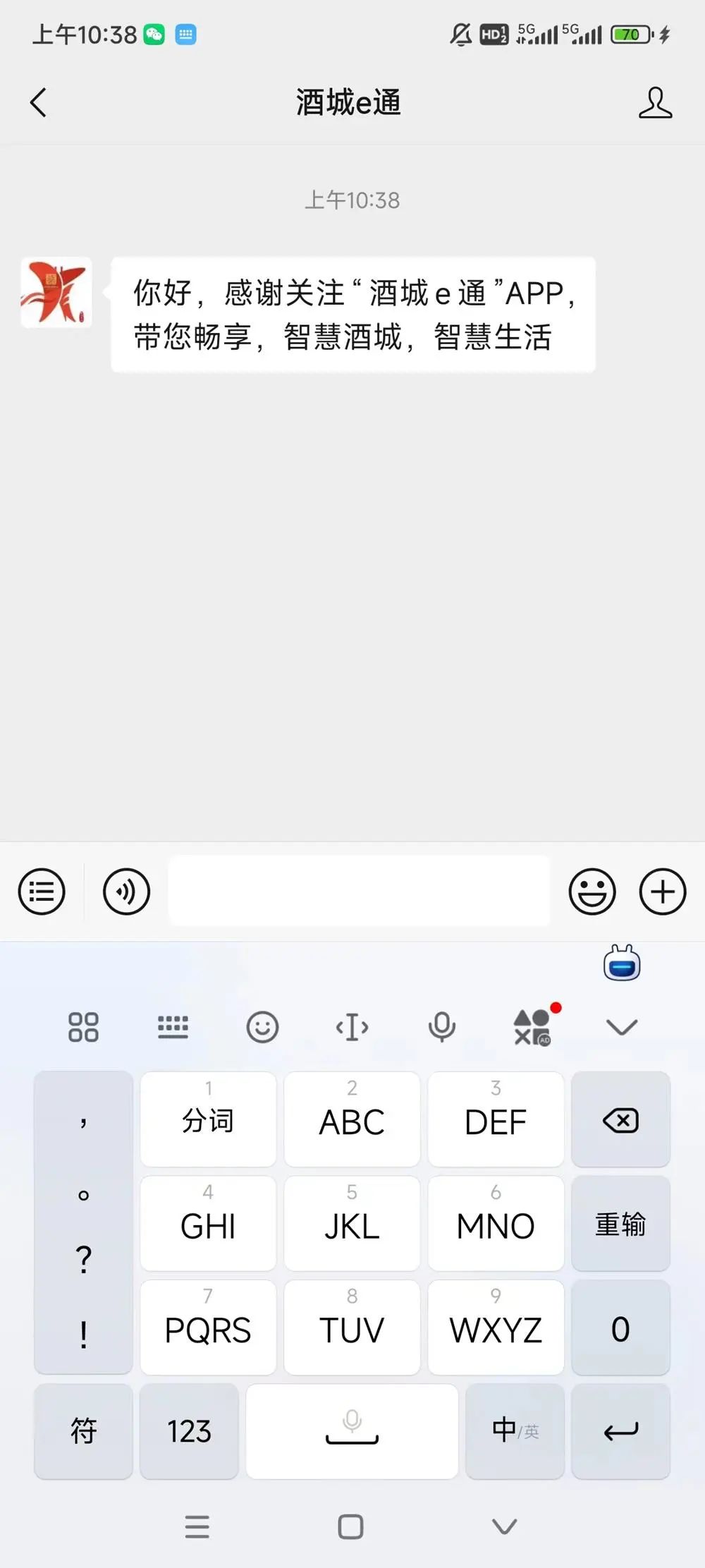Open the keyboard AI assistant robot
Image resolution: width=705 pixels, height=1568 pixels.
[622, 964]
